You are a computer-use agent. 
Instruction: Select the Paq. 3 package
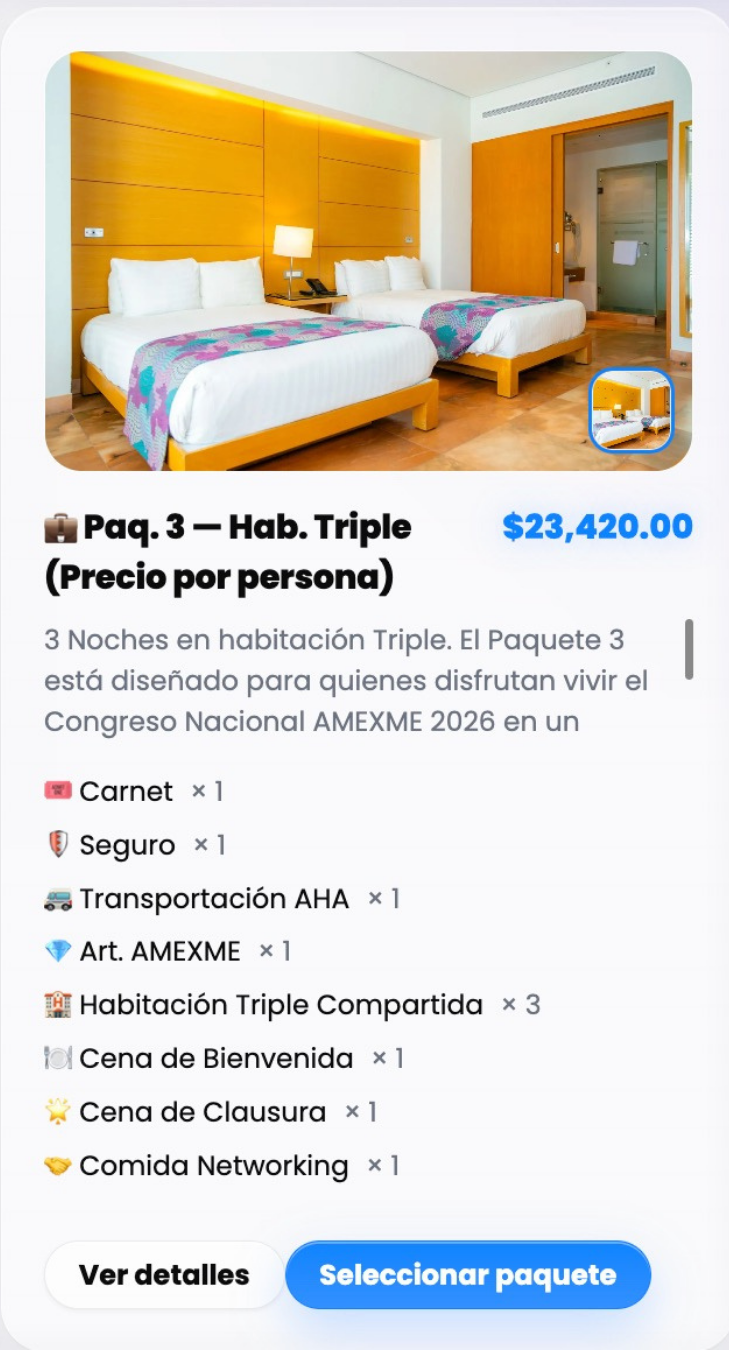(x=468, y=1275)
